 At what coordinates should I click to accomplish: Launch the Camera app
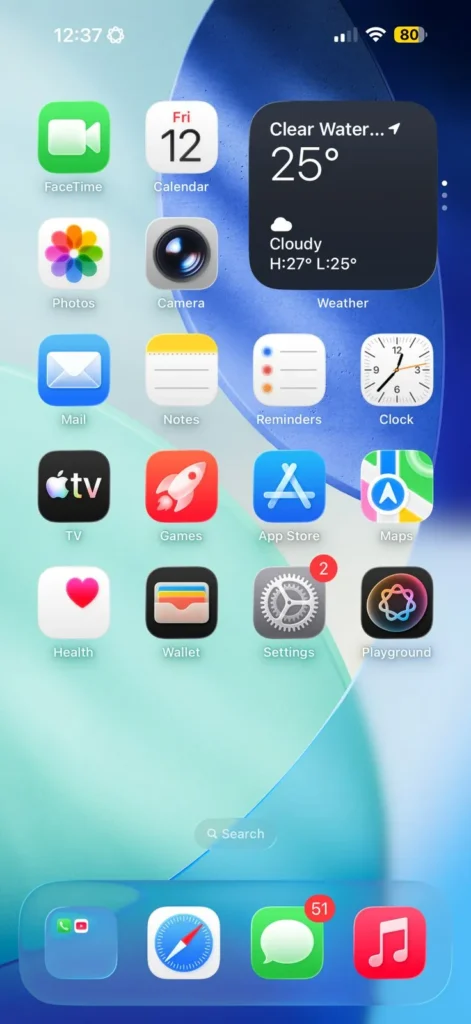click(181, 253)
